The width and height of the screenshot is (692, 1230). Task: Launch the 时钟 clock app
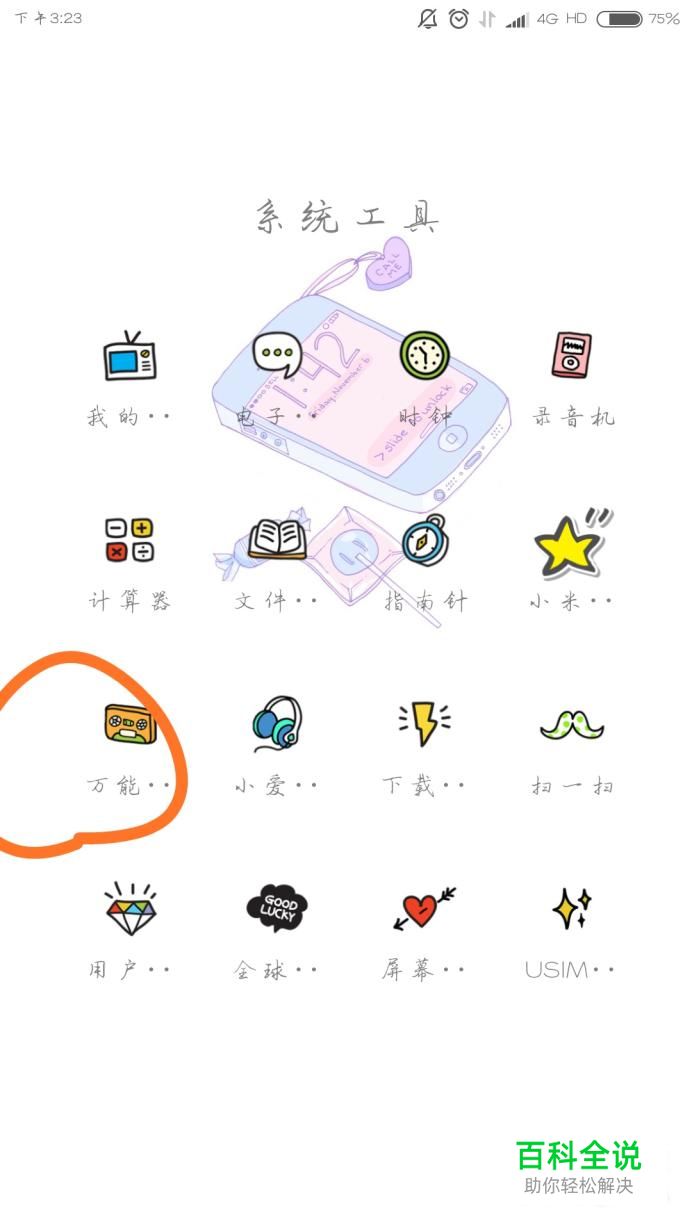[425, 356]
